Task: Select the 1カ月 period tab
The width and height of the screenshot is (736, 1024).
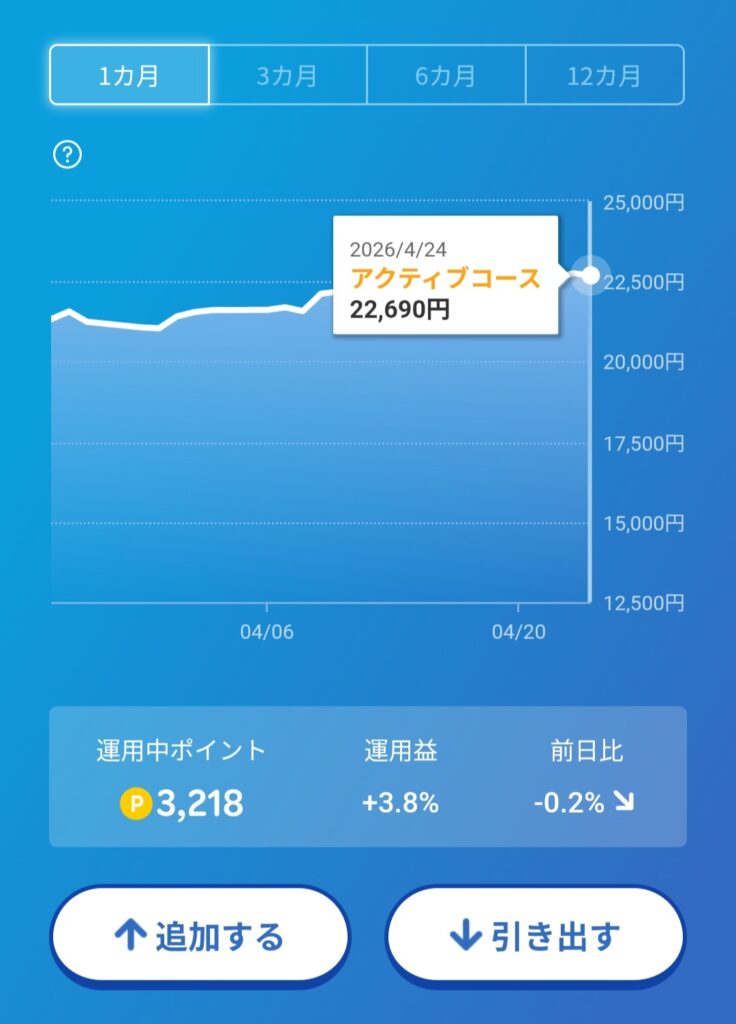Action: coord(129,75)
